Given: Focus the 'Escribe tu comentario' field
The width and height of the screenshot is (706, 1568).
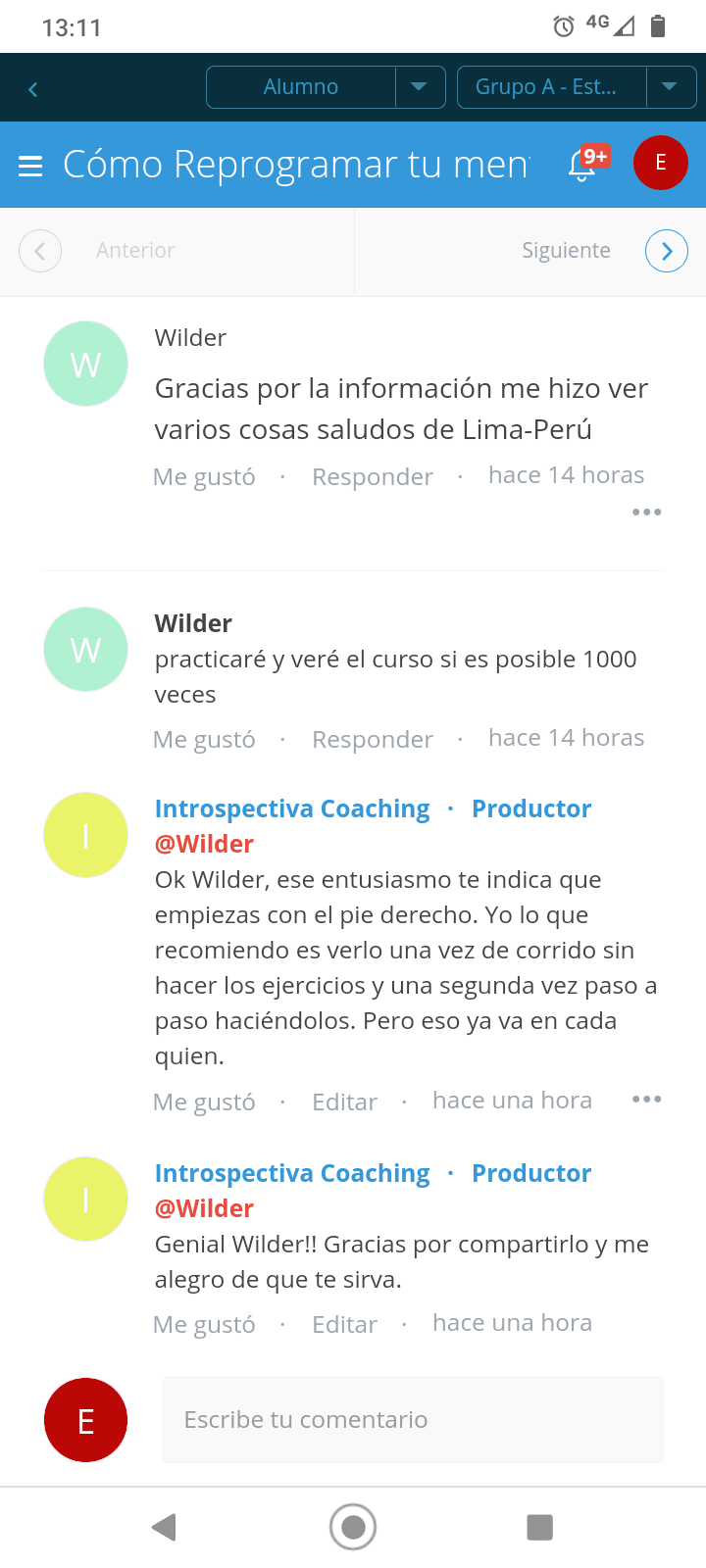Looking at the screenshot, I should [413, 1420].
